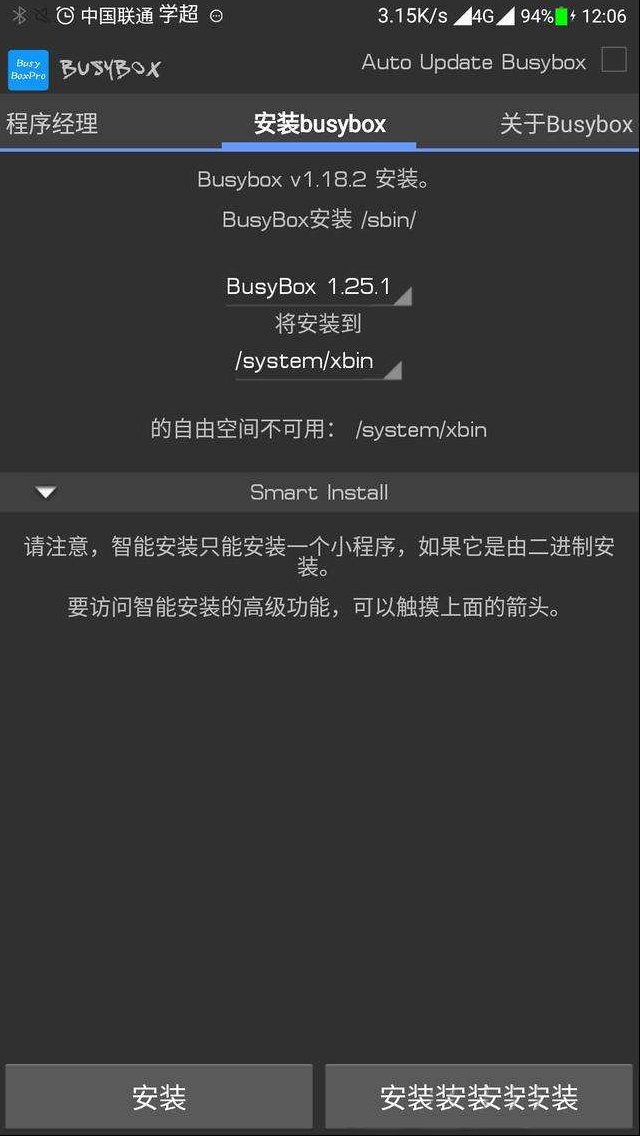Tap the 安装装装安装 button
Screen dimensions: 640x1136
pyautogui.click(x=479, y=1096)
